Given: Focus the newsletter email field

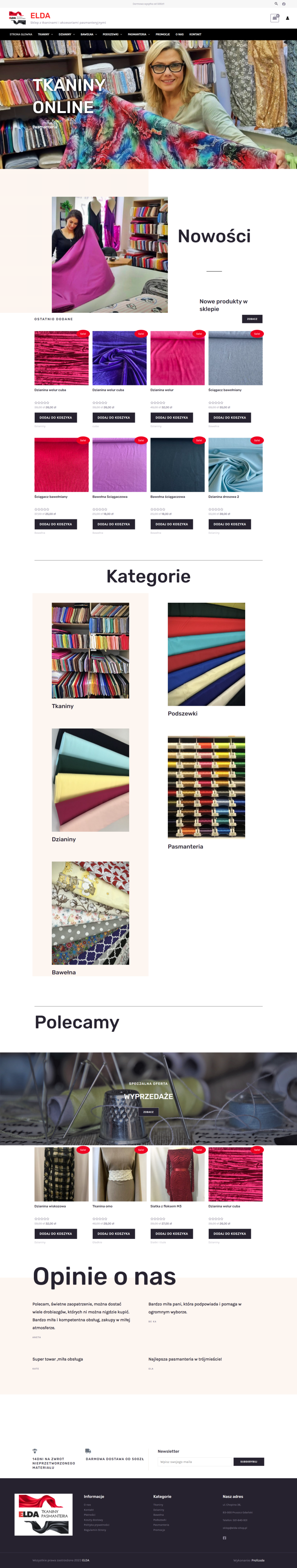Looking at the screenshot, I should click(195, 1461).
